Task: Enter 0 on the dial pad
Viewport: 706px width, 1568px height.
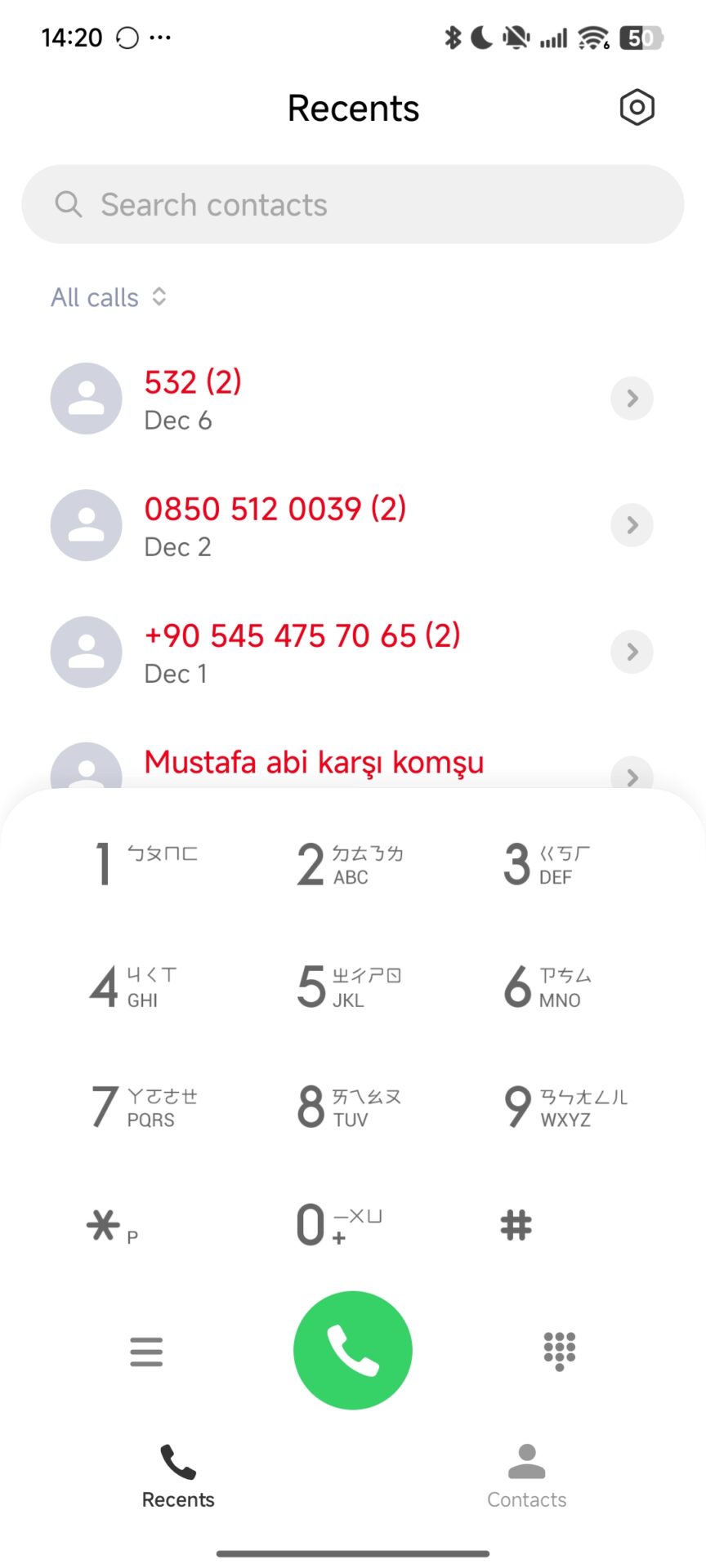Action: 339,1225
